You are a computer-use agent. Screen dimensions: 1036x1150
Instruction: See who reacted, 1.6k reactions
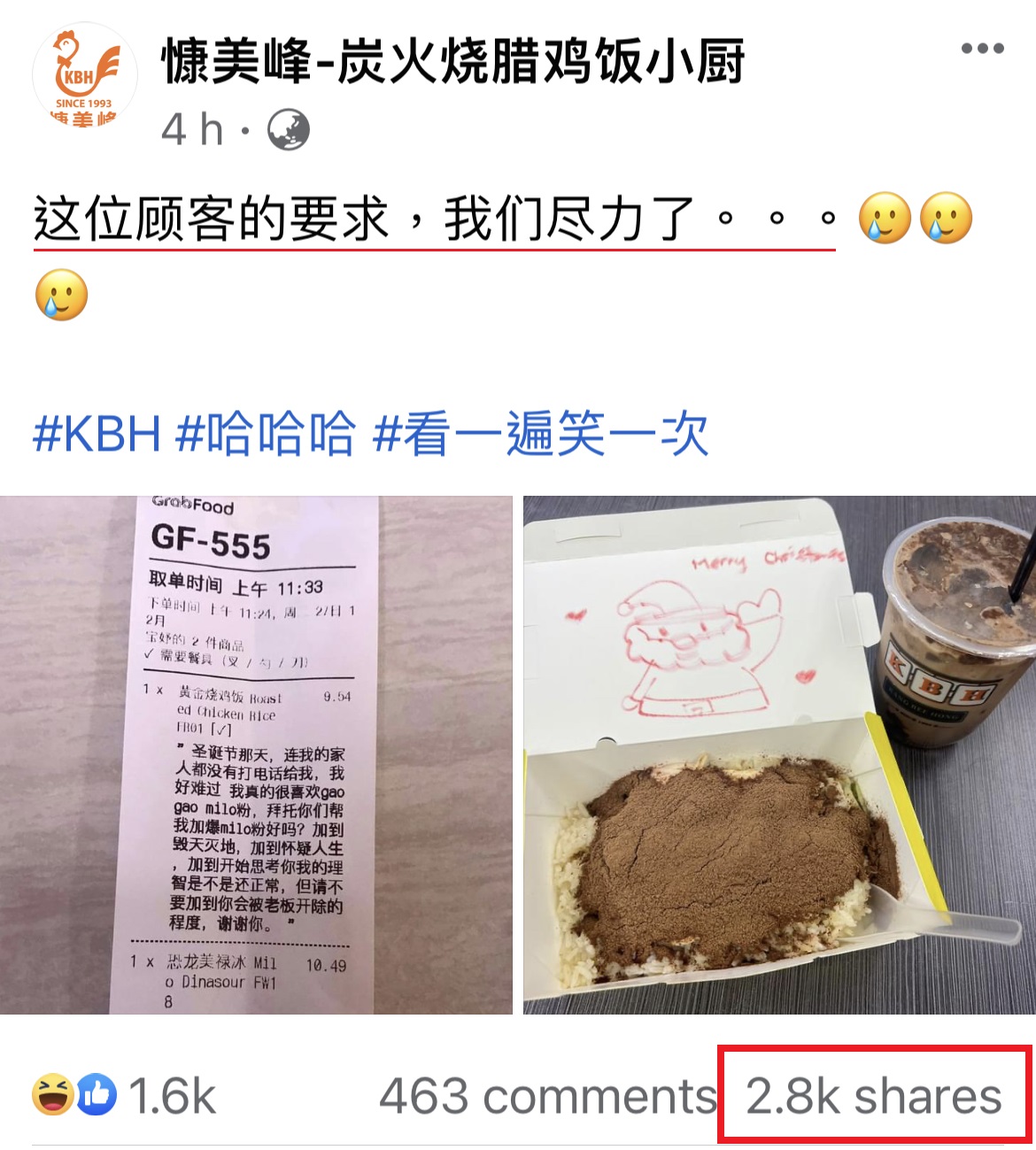pyautogui.click(x=124, y=1096)
